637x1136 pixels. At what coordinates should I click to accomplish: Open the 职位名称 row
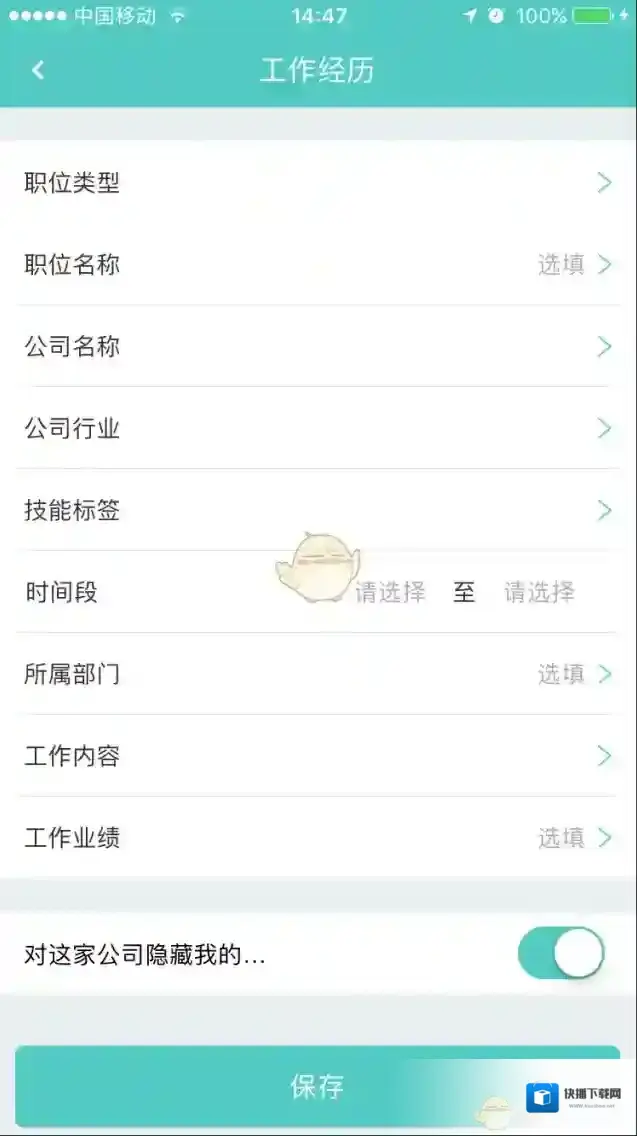[318, 265]
